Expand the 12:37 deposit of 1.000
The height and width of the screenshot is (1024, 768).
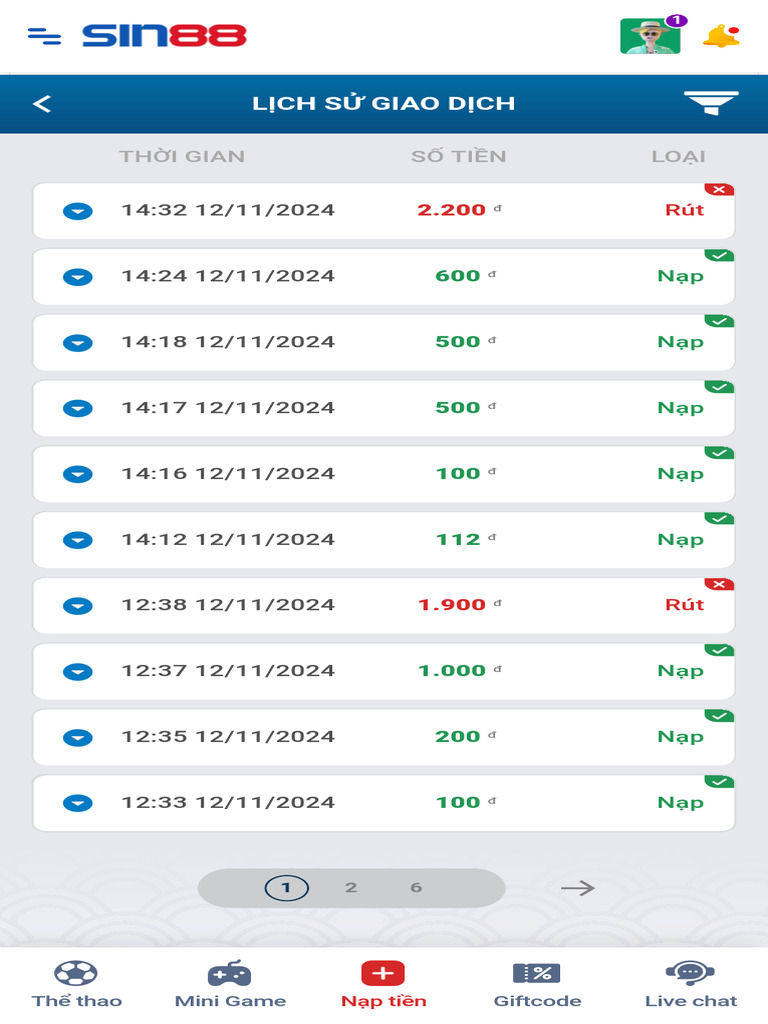78,672
